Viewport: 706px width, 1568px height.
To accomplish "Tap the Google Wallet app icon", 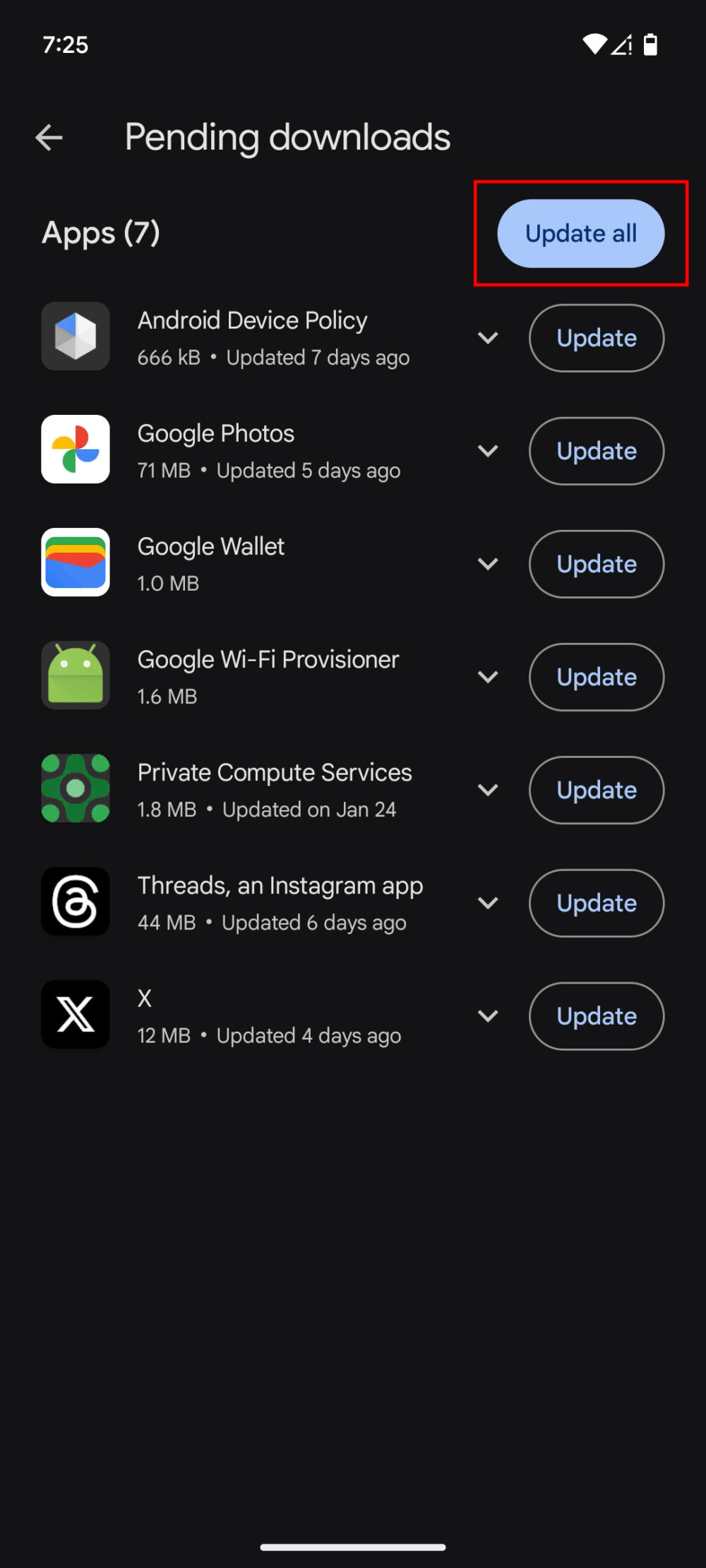I will 76,562.
